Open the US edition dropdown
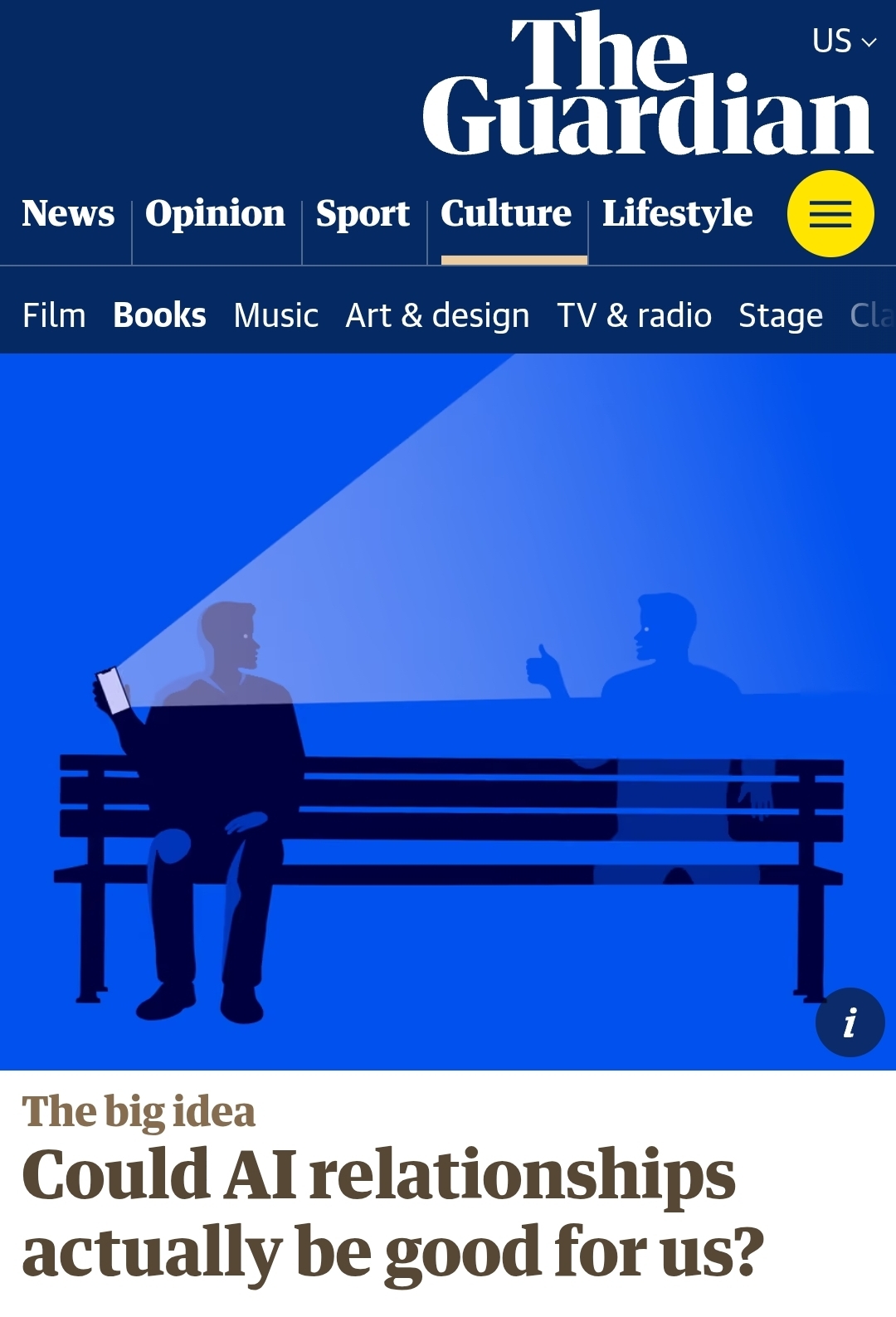The image size is (896, 1317). (x=844, y=41)
